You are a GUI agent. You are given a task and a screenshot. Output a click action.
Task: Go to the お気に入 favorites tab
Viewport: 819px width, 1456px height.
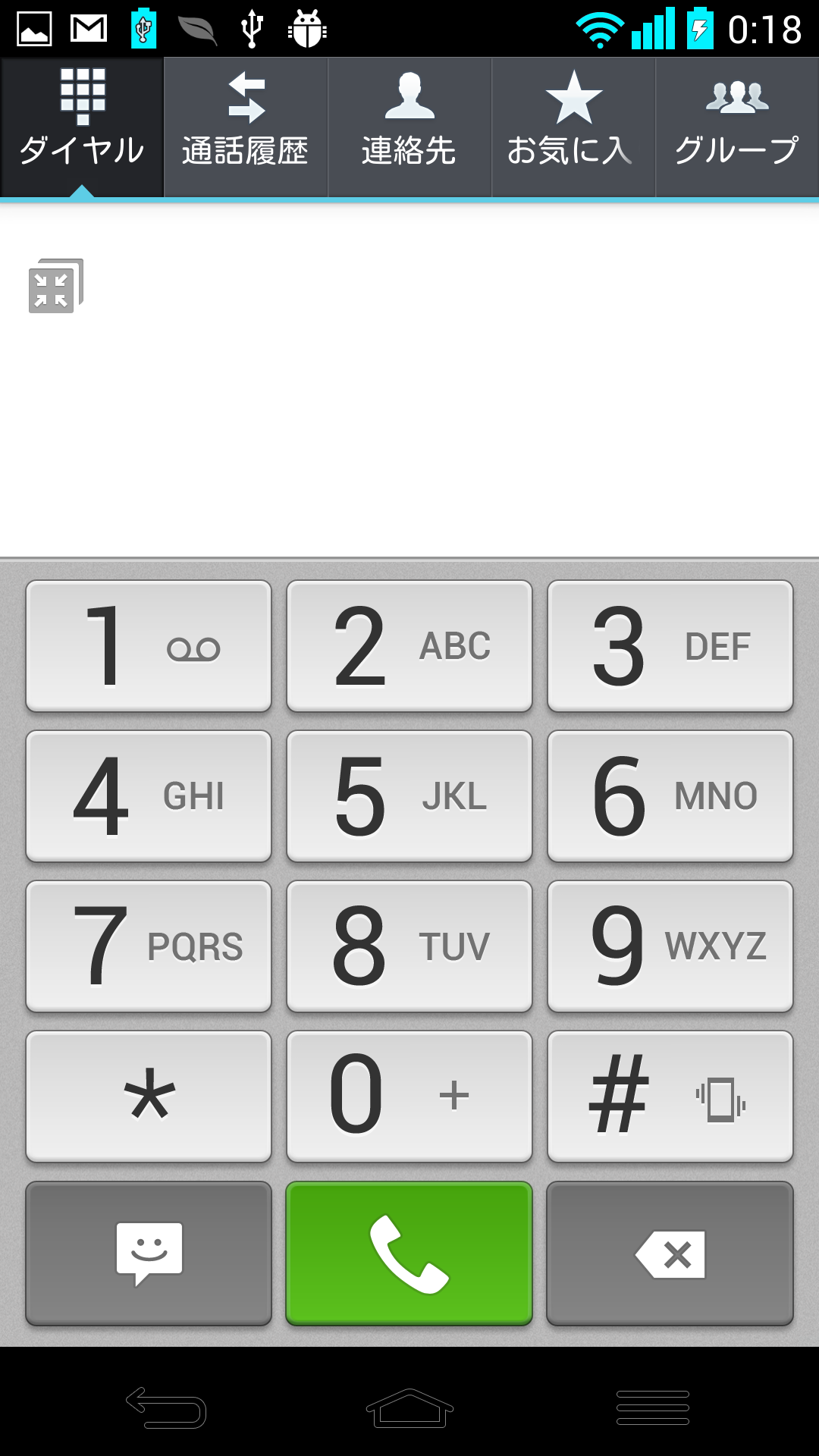click(x=573, y=127)
